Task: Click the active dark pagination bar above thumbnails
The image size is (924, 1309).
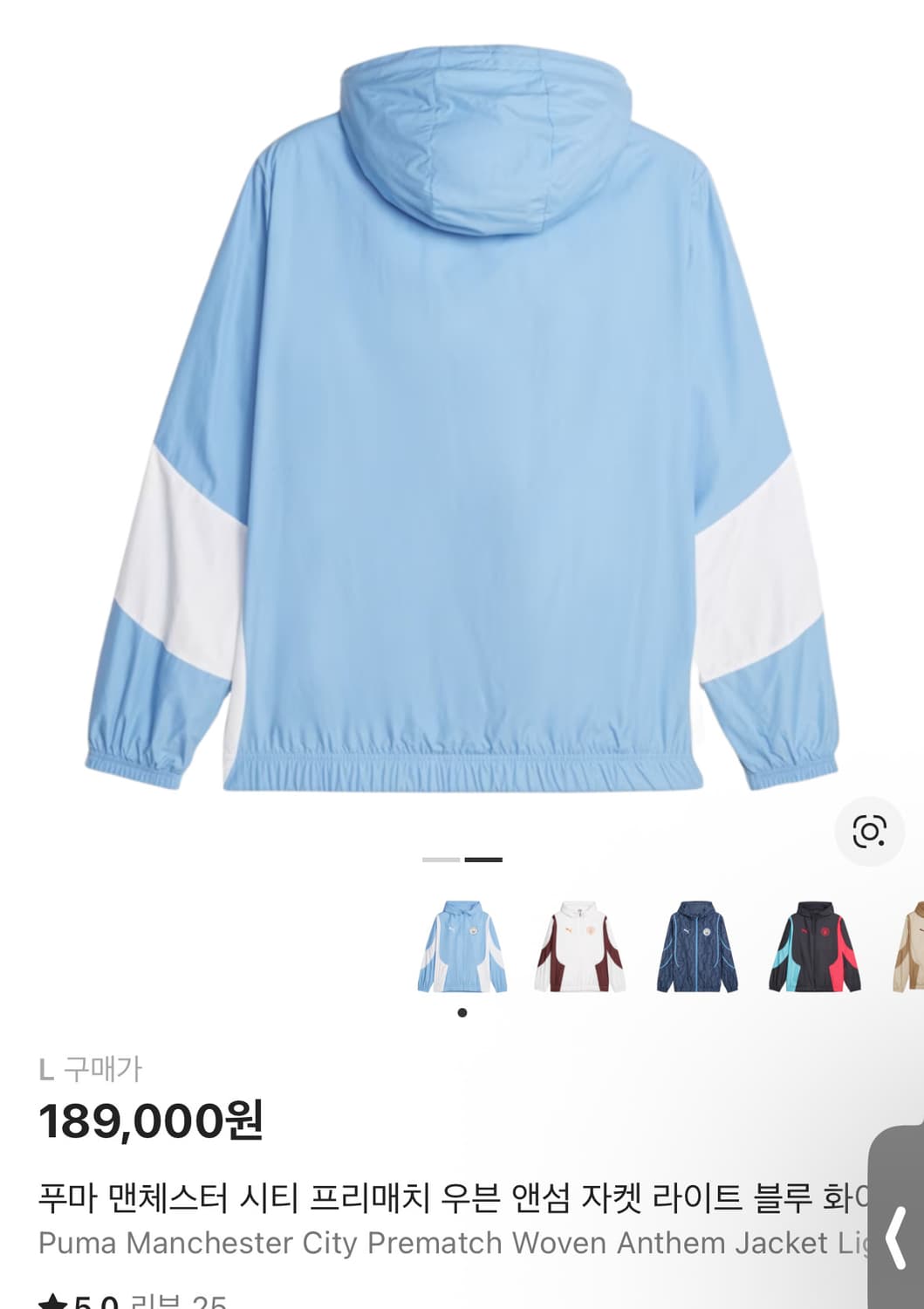Action: (483, 860)
